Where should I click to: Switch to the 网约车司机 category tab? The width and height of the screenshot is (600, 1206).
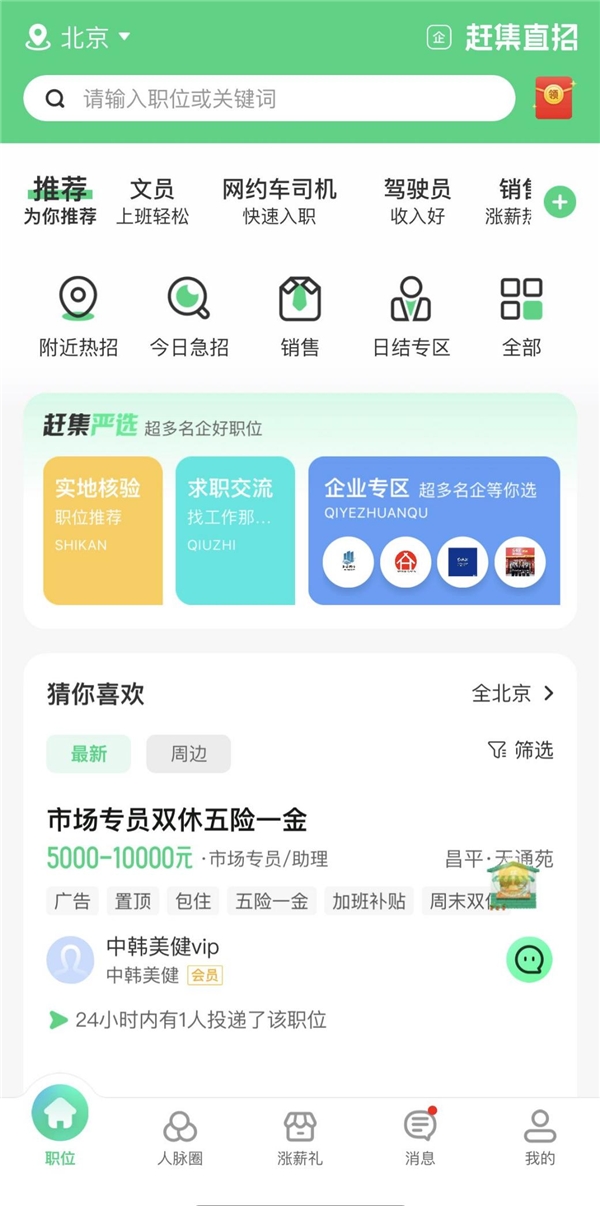coord(279,201)
